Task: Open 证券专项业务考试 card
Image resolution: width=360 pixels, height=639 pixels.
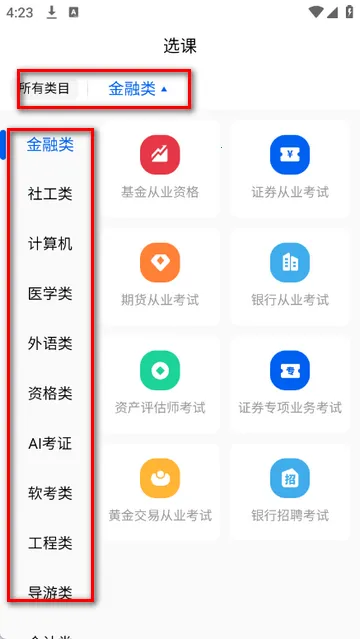Action: (x=290, y=384)
